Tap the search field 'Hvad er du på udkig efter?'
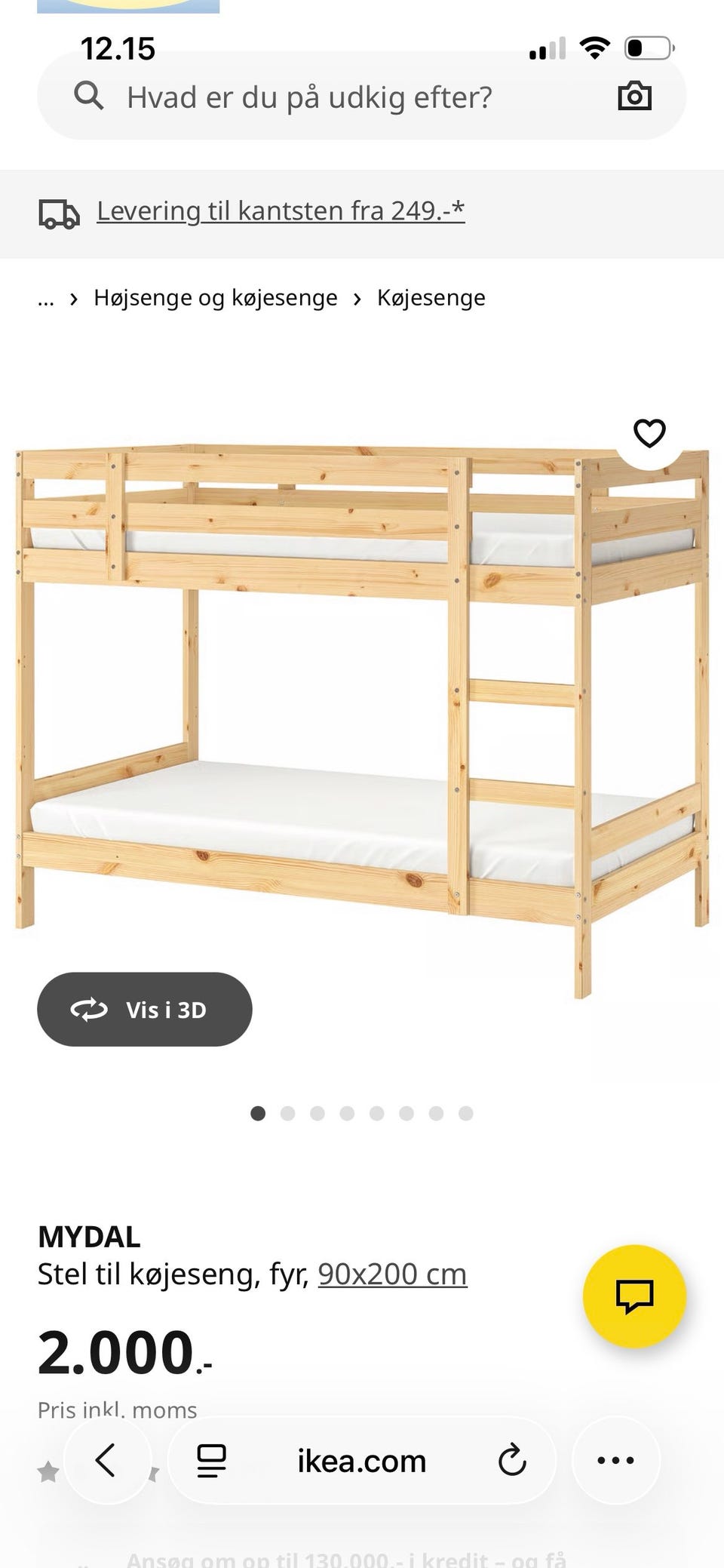 [x=309, y=97]
